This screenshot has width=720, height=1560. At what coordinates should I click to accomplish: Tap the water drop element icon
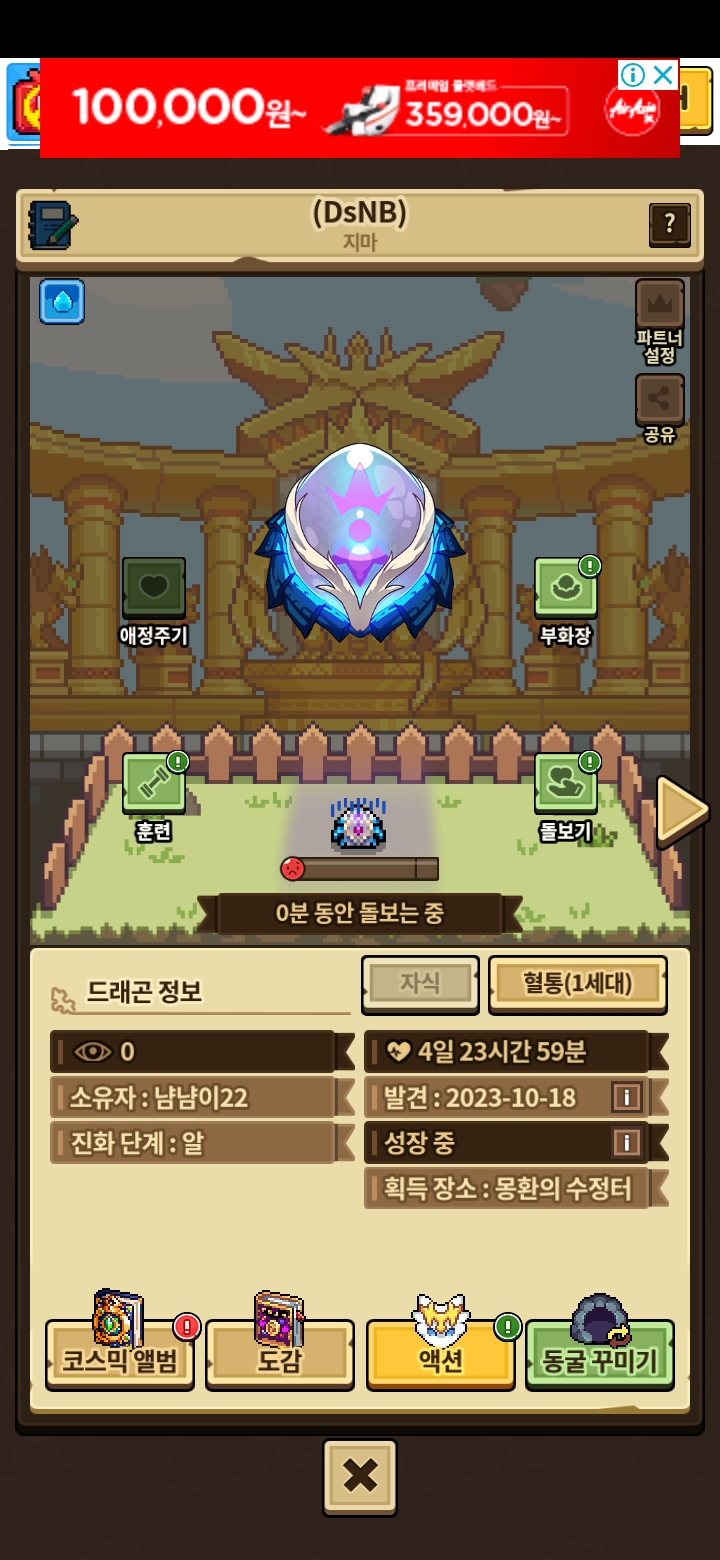(62, 301)
